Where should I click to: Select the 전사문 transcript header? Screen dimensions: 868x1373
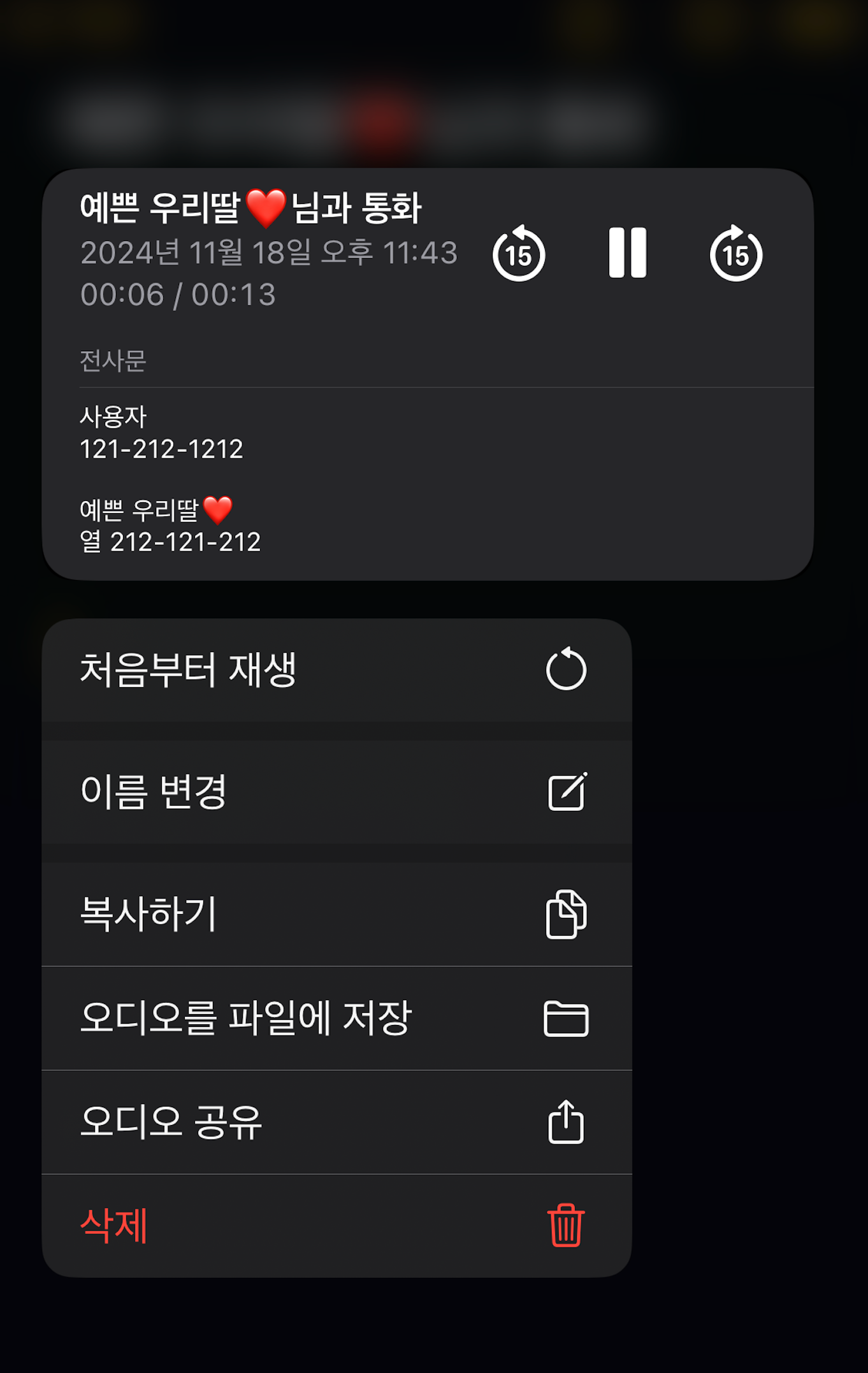112,361
